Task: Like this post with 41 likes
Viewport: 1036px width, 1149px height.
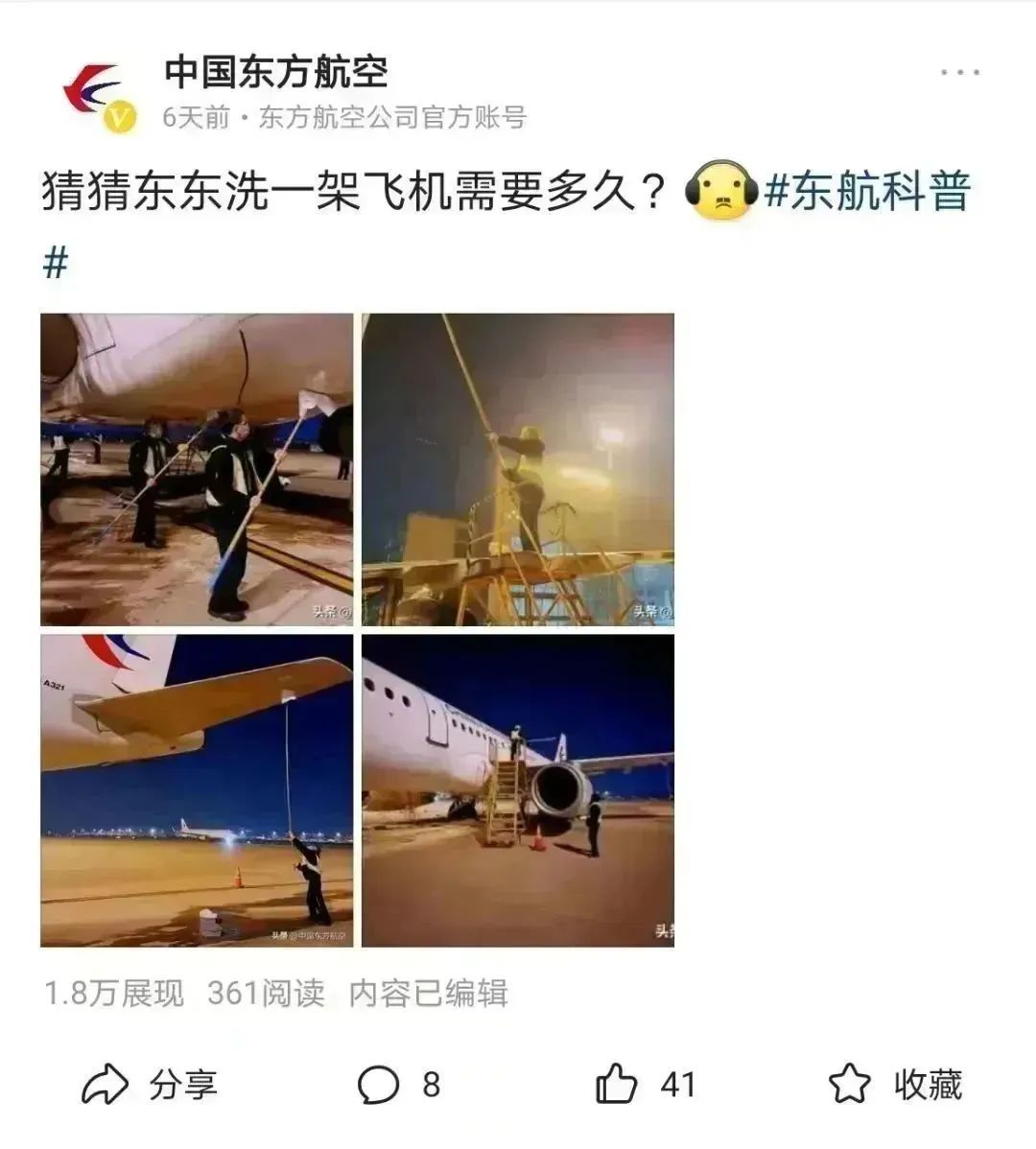Action: click(x=645, y=1085)
